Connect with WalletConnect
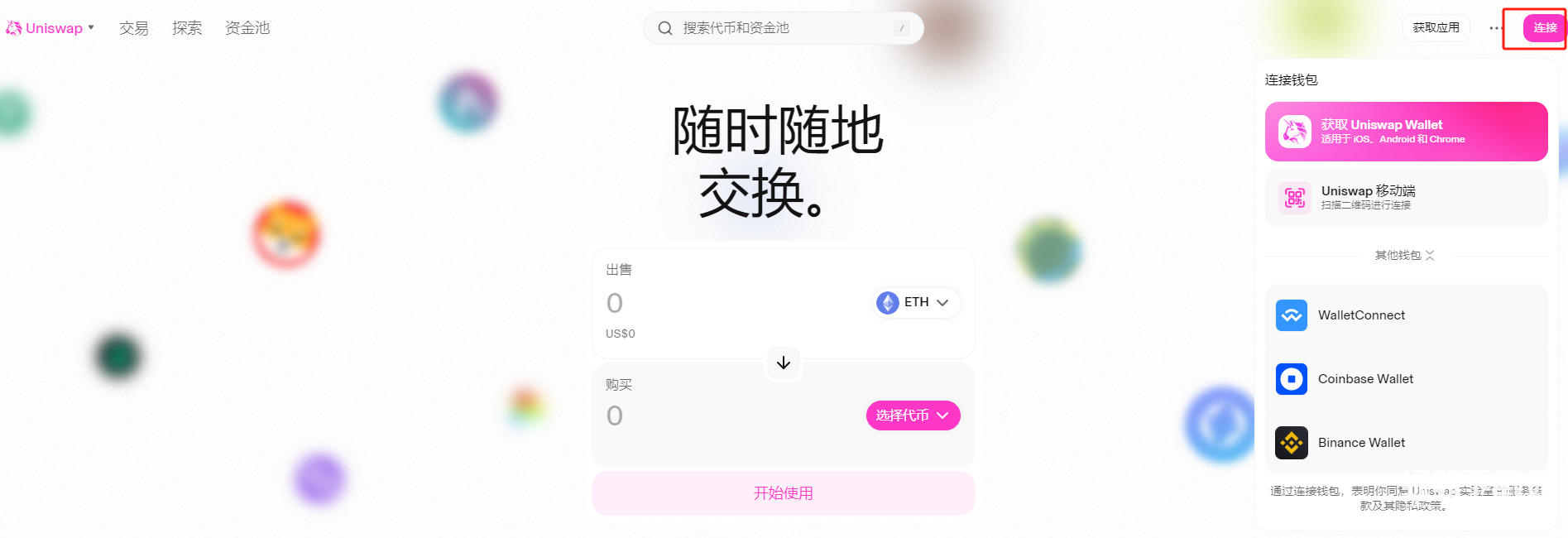 (1406, 315)
